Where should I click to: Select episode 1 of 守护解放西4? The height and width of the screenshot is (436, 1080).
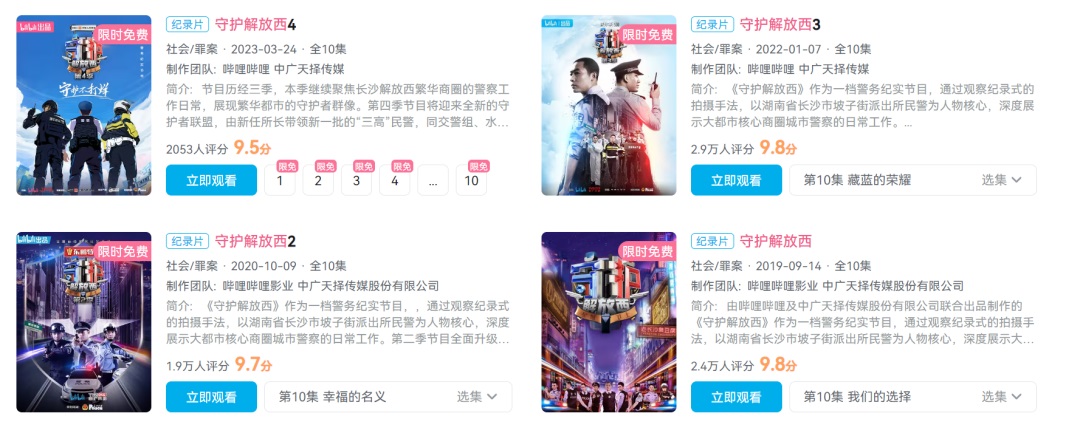point(279,181)
